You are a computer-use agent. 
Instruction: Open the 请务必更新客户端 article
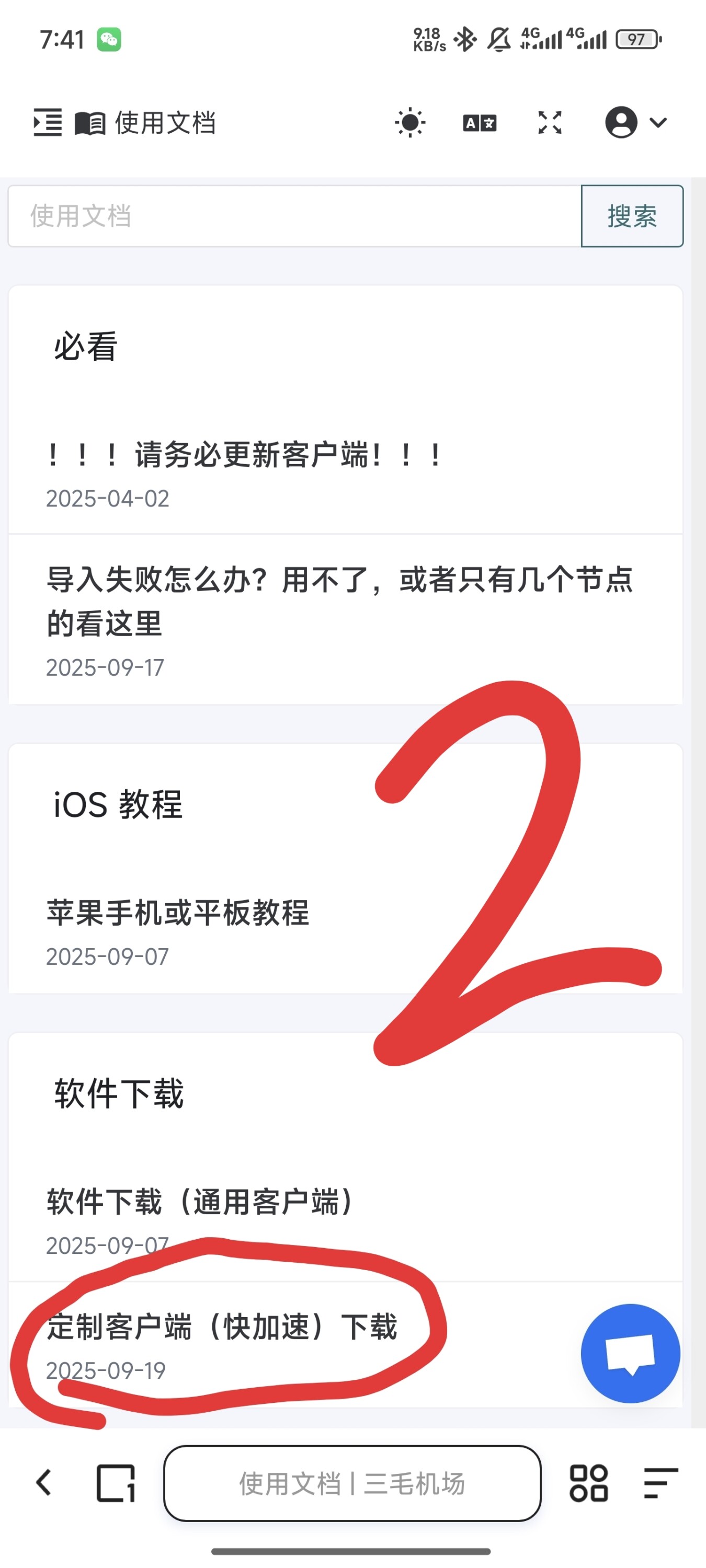[x=244, y=455]
